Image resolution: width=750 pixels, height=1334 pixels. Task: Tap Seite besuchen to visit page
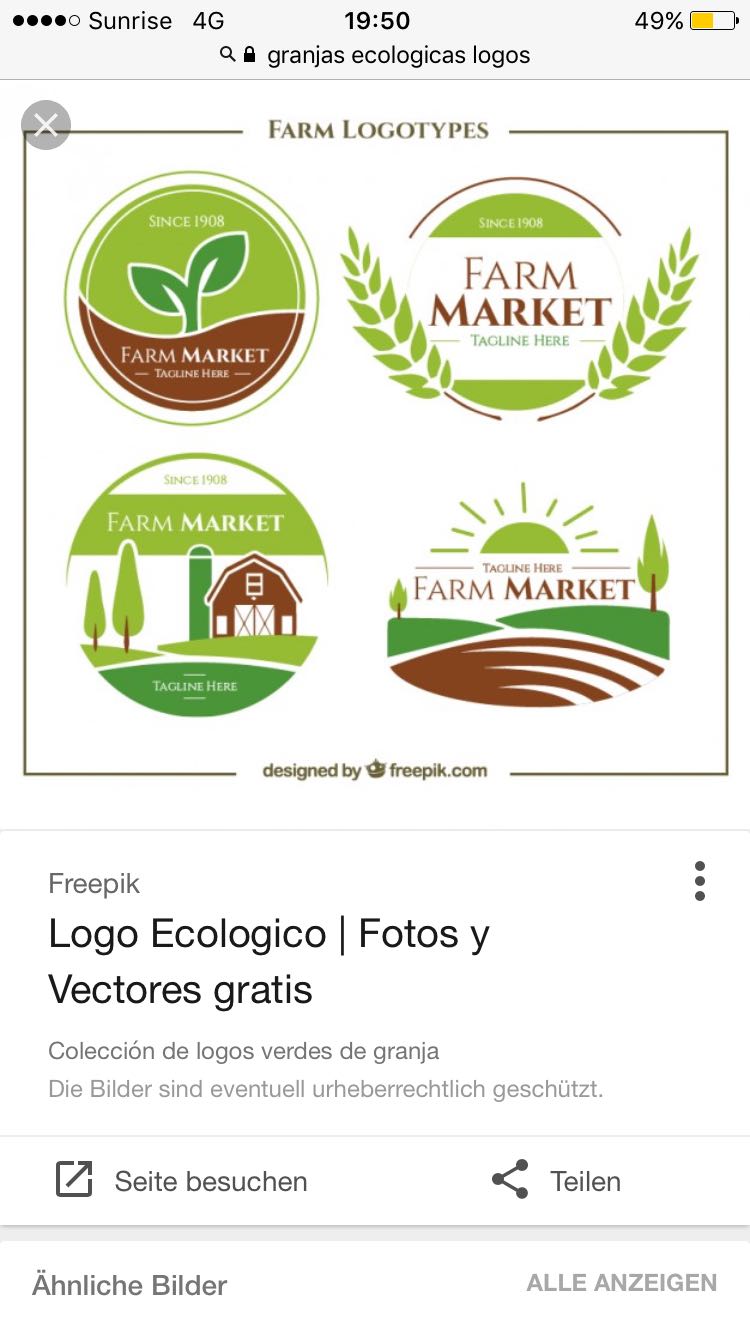coord(182,1181)
